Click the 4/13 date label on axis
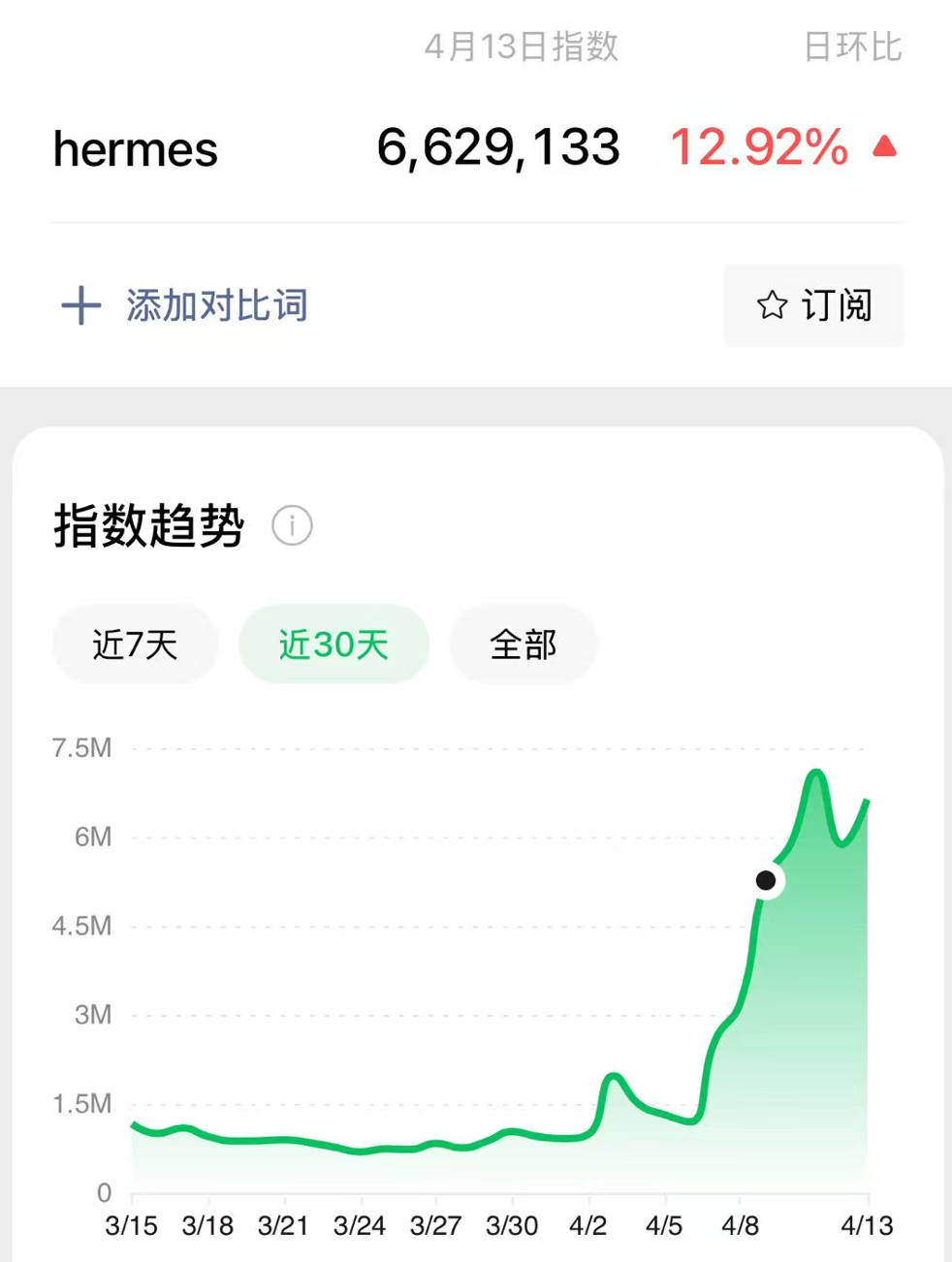 (x=866, y=1225)
